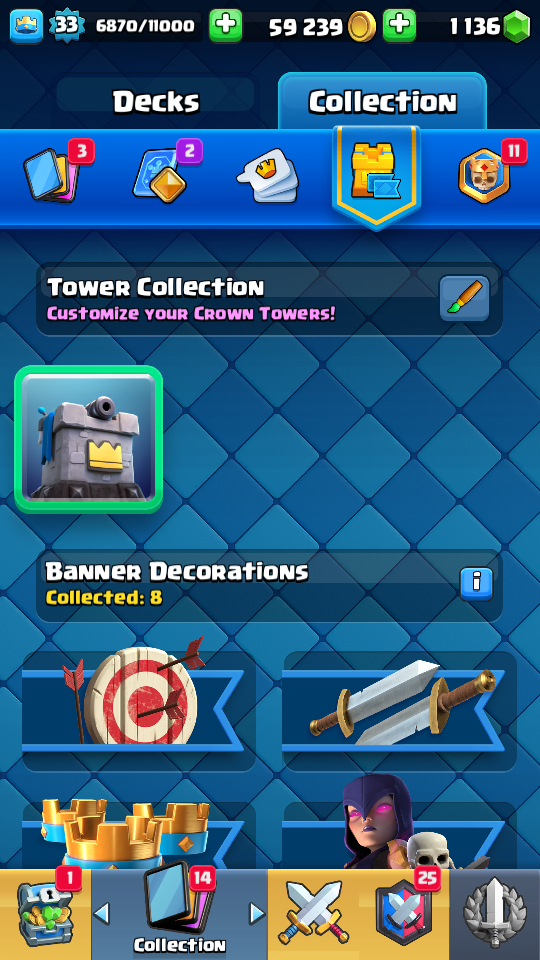Open the card upgrades sub-tab with badge 2
This screenshot has width=540, height=960.
pyautogui.click(x=162, y=174)
